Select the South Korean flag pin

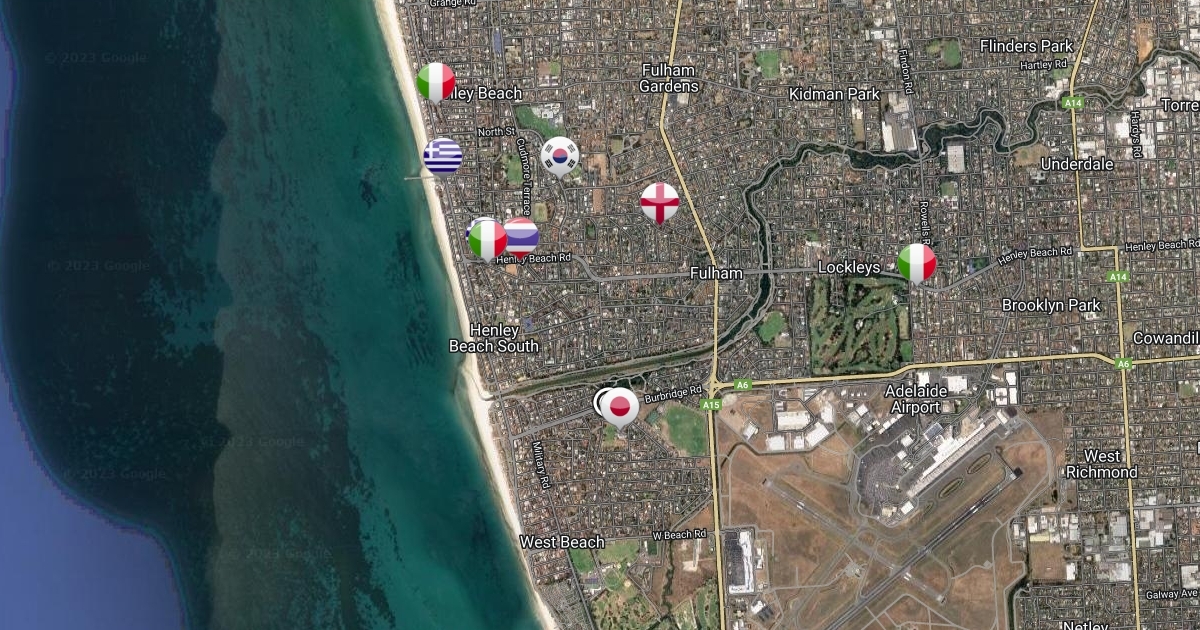(x=560, y=156)
